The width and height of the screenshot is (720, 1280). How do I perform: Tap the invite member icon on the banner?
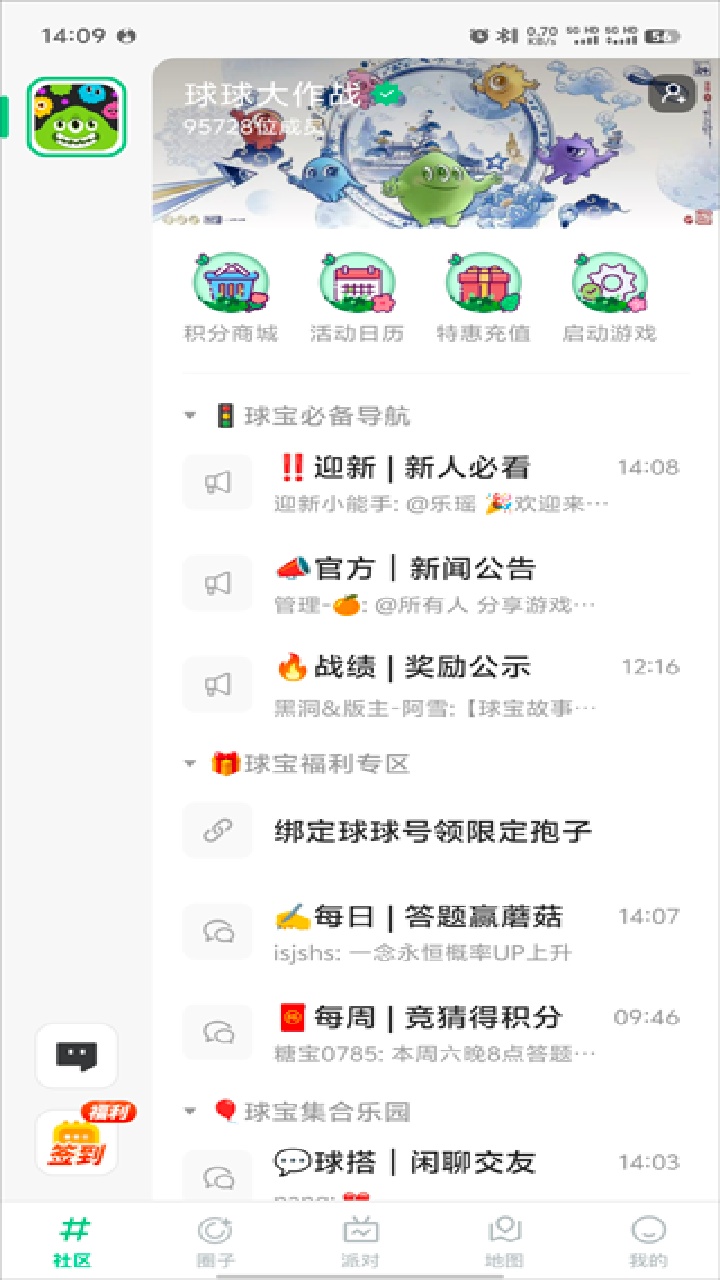tap(673, 94)
